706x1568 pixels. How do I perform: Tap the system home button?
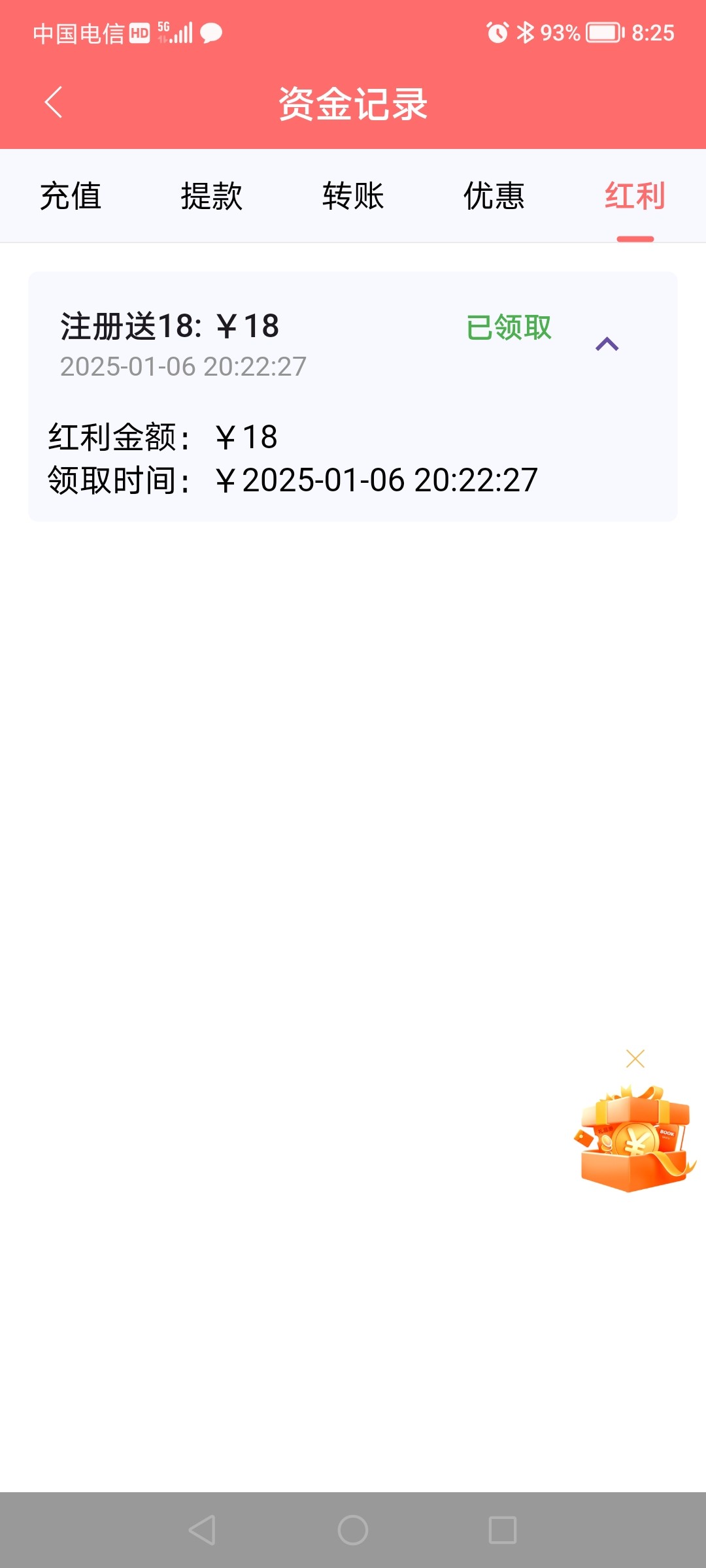(x=353, y=1530)
